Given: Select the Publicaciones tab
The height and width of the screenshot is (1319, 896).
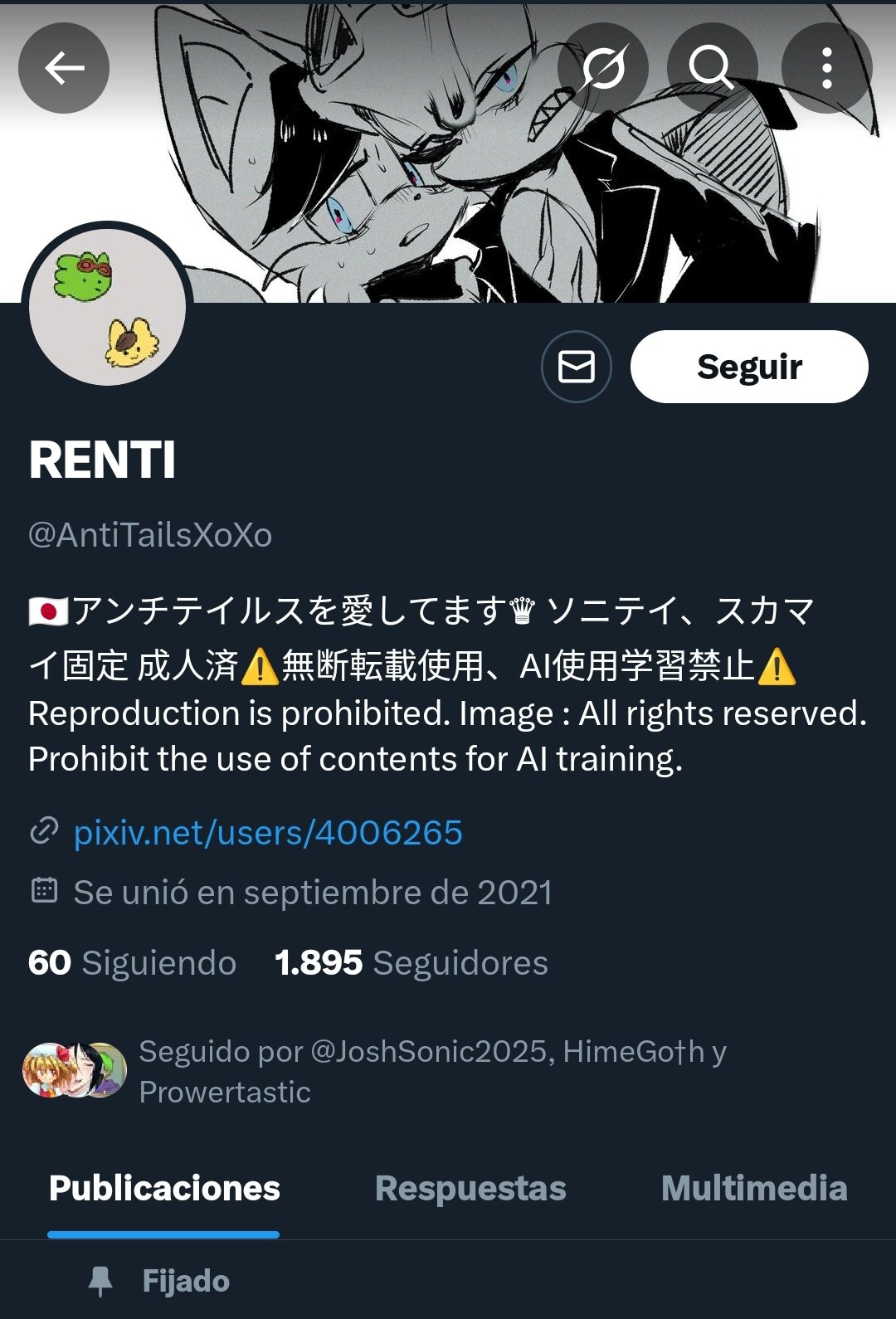Looking at the screenshot, I should 164,1188.
